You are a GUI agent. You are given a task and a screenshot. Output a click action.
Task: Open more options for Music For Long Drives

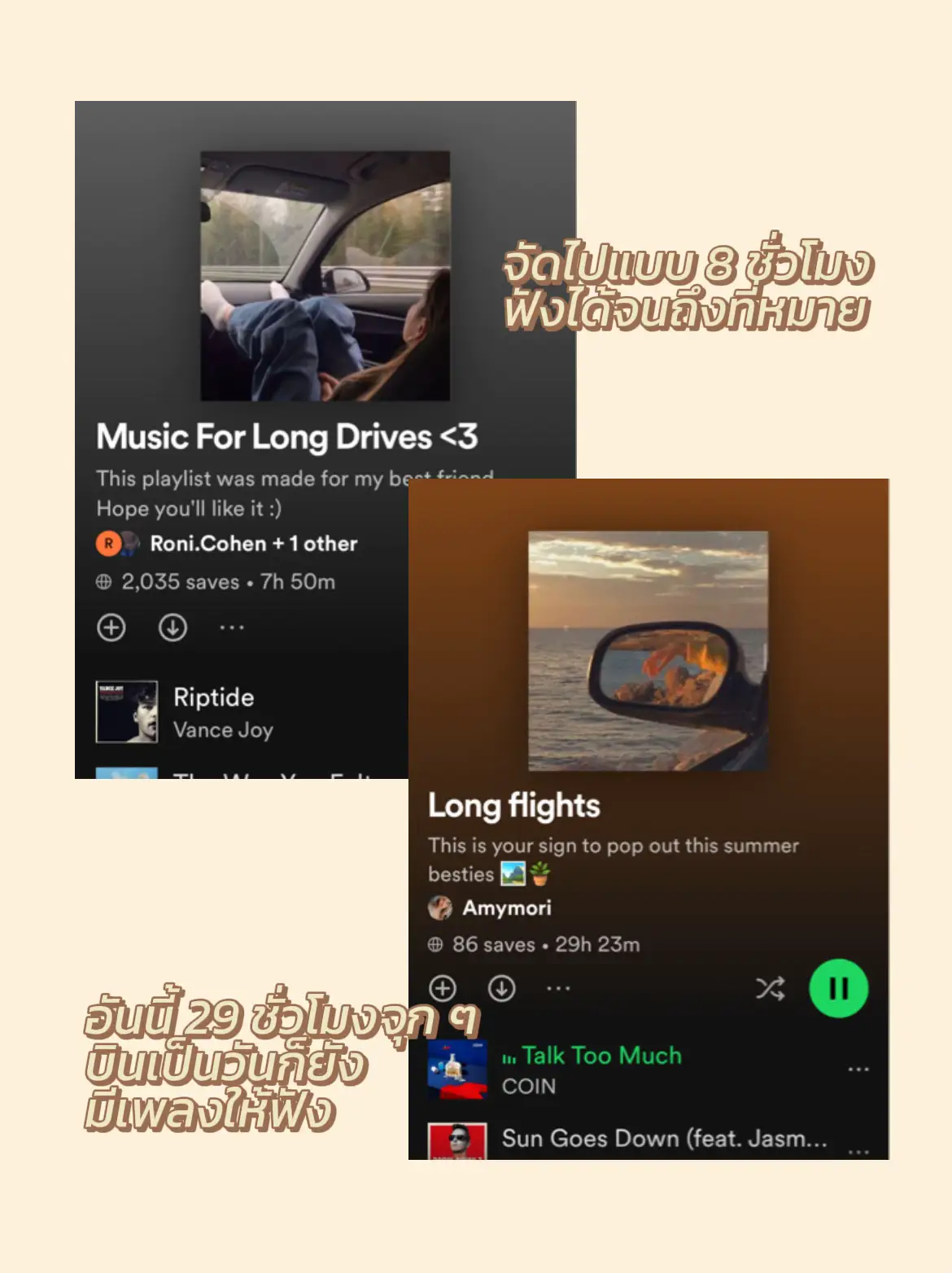point(230,628)
